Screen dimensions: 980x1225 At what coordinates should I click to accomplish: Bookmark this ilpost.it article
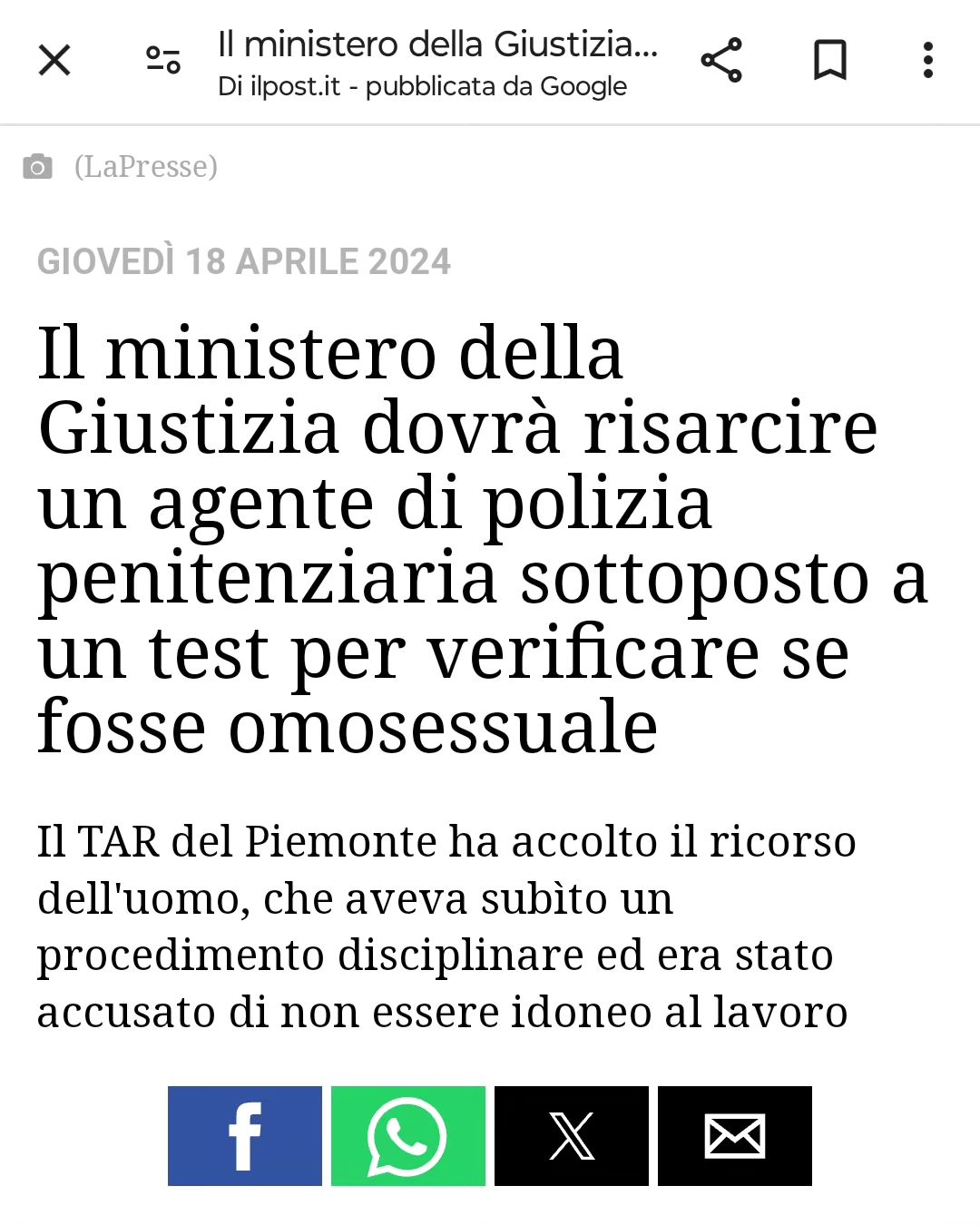(x=829, y=61)
